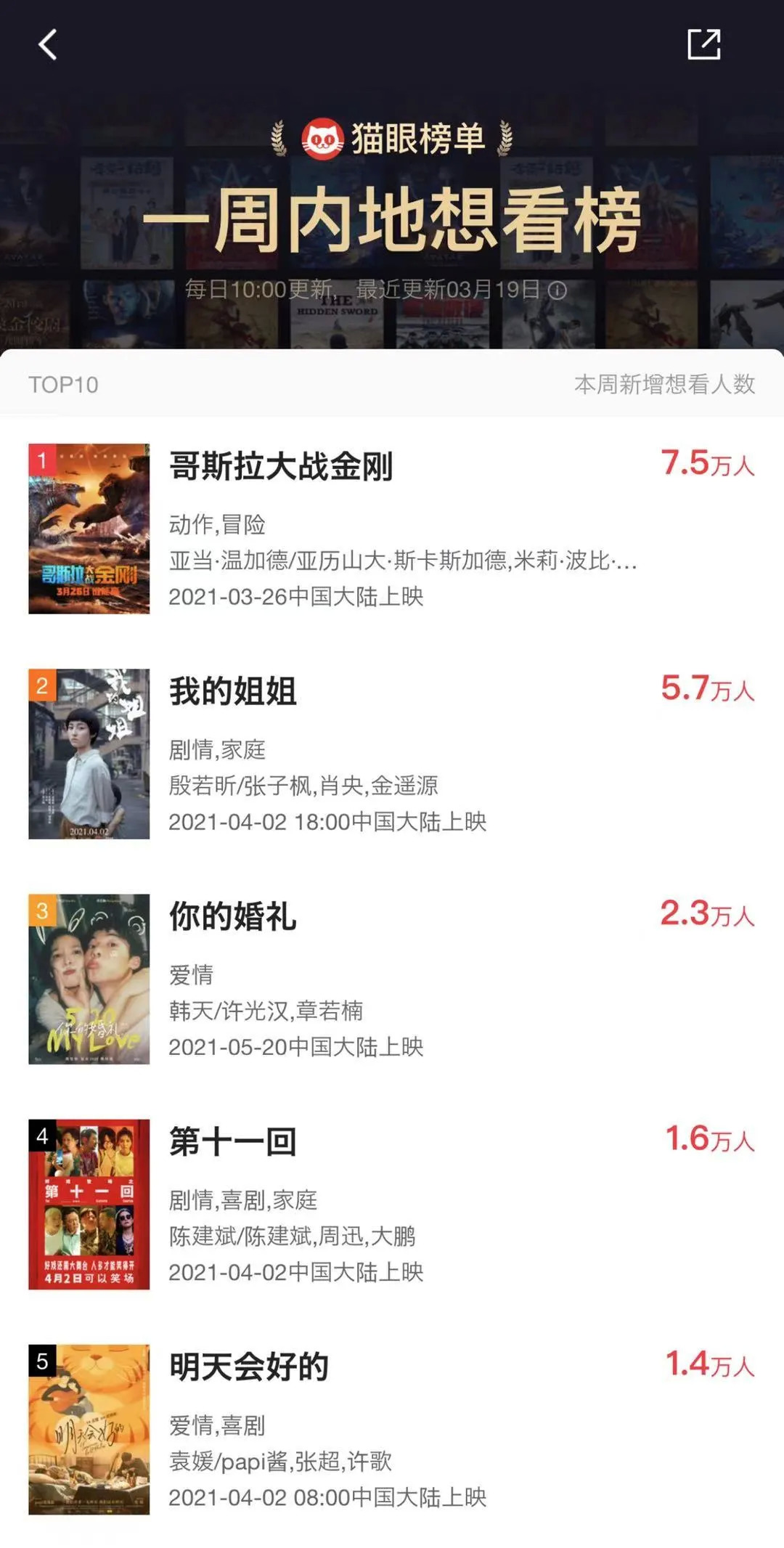Open the movie 明天会好的
Screen dimensions: 784x1548
[249, 1367]
